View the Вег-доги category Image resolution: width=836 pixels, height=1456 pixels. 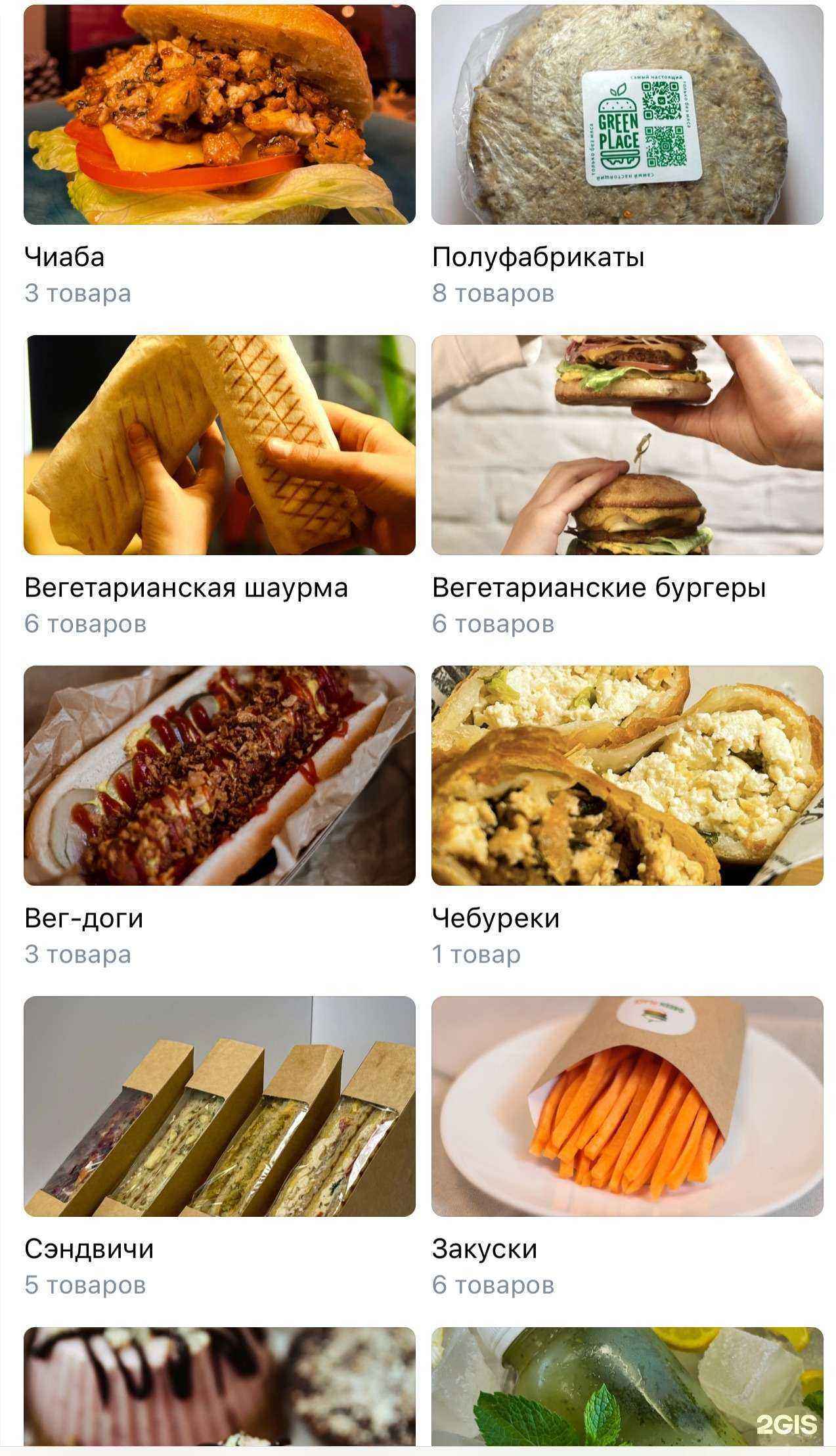[x=219, y=776]
